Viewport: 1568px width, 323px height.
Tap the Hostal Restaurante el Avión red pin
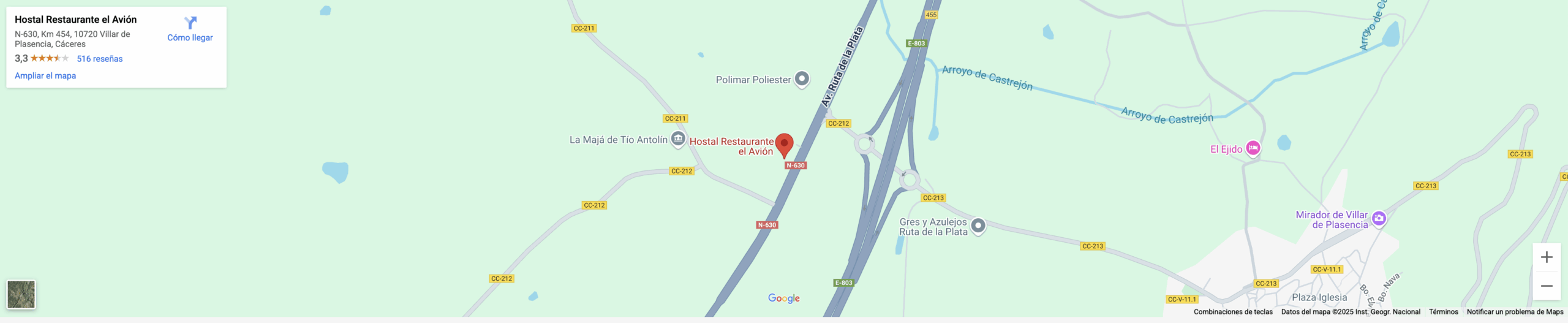click(784, 145)
